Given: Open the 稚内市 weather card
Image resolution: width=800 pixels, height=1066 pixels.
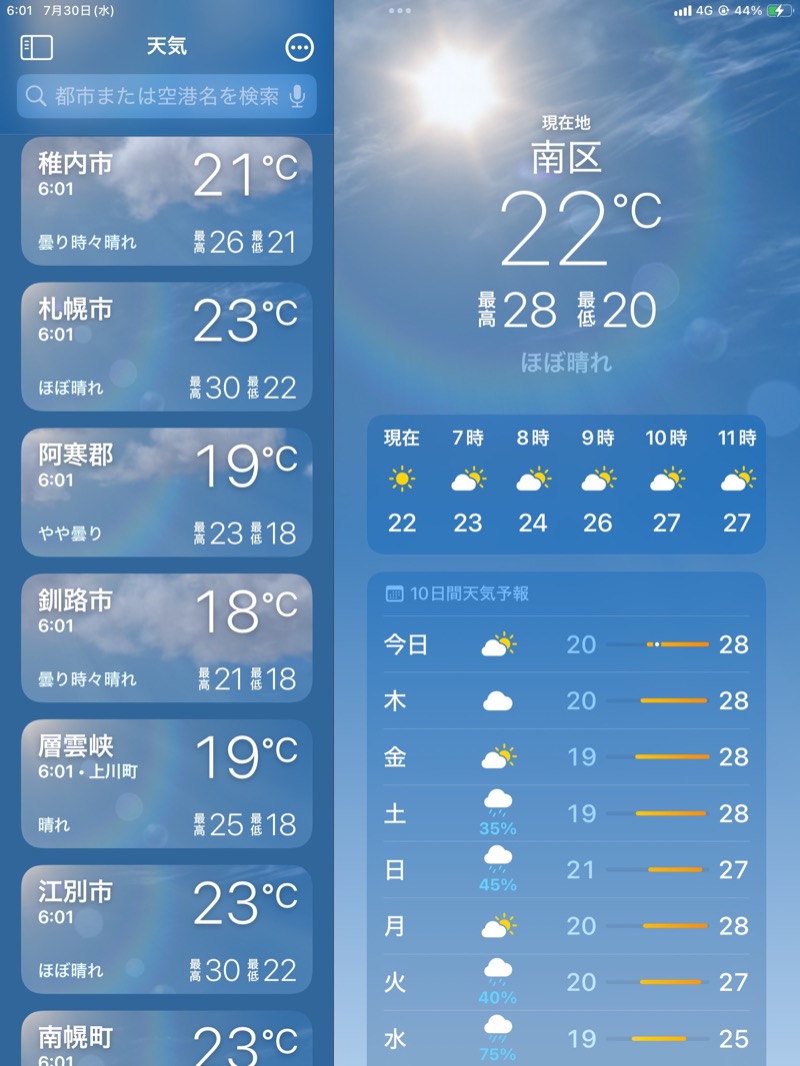Looking at the screenshot, I should click(x=166, y=200).
